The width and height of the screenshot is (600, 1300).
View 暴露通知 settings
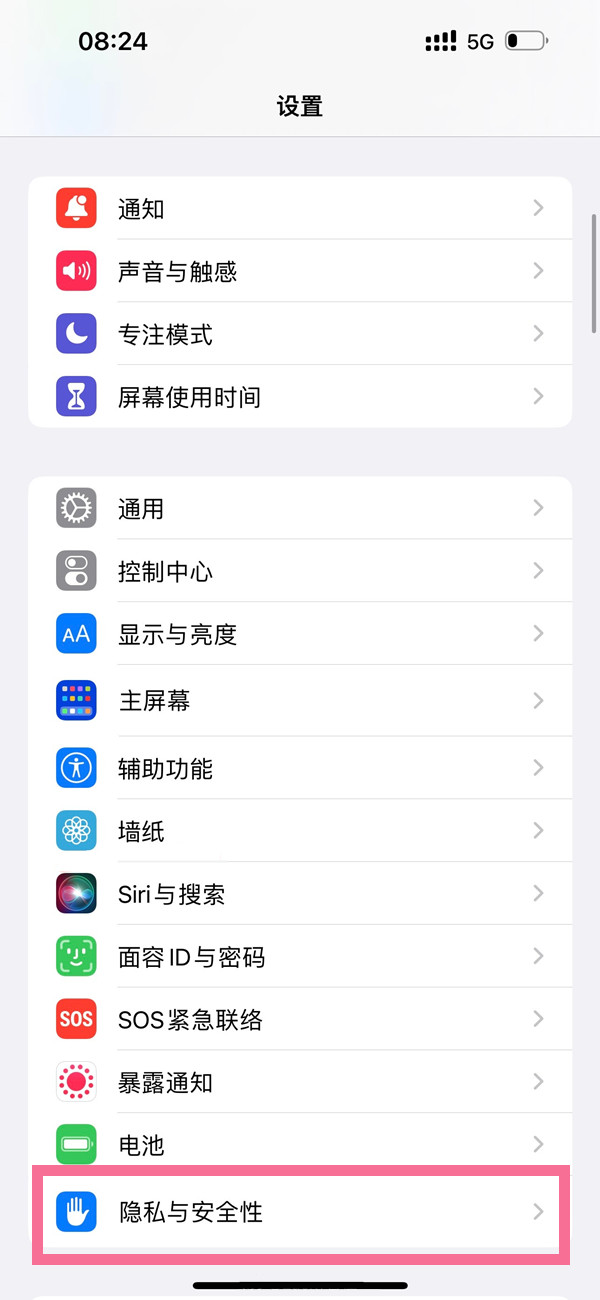pos(300,1082)
